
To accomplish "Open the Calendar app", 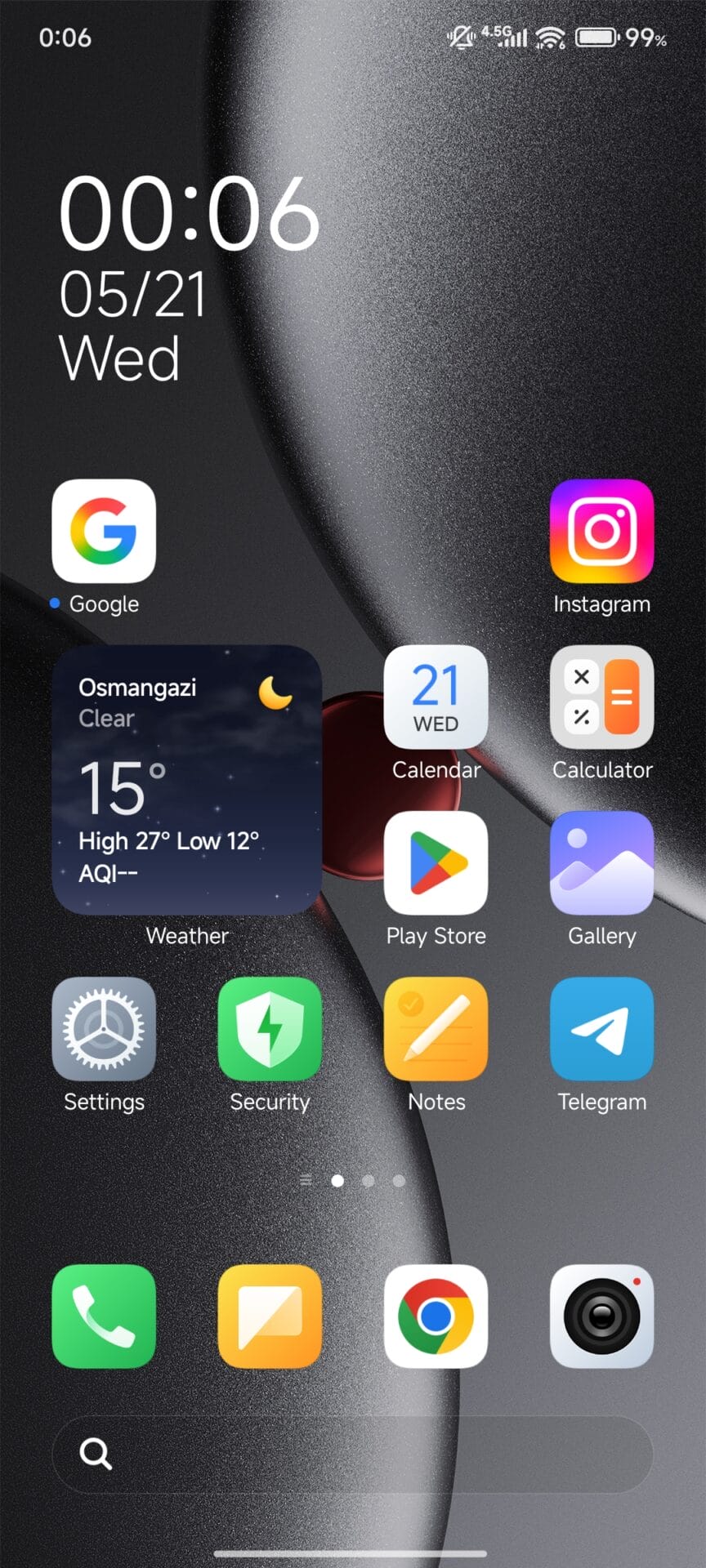I will click(436, 697).
